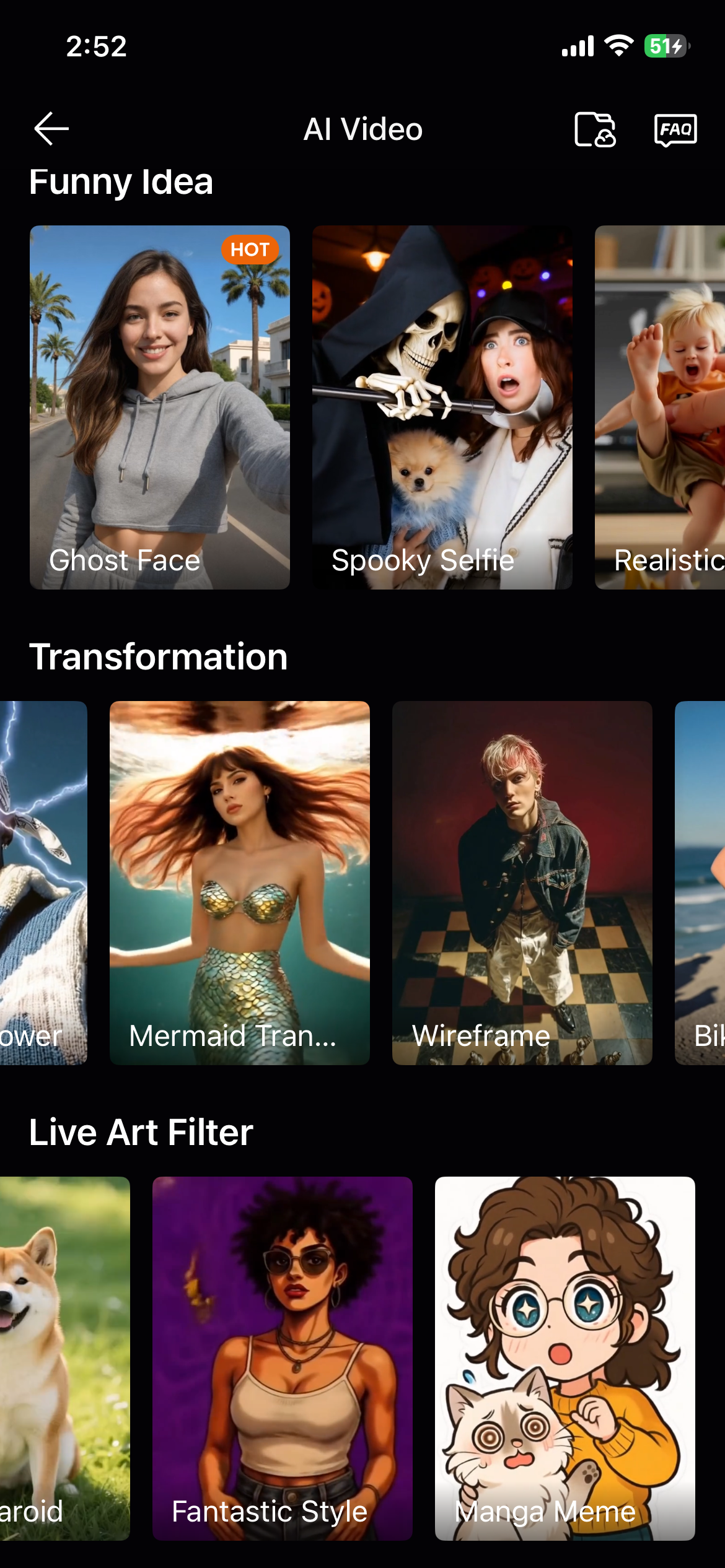Screen dimensions: 725x1568
Task: Select the Fantastic Style filter
Action: coord(282,1358)
